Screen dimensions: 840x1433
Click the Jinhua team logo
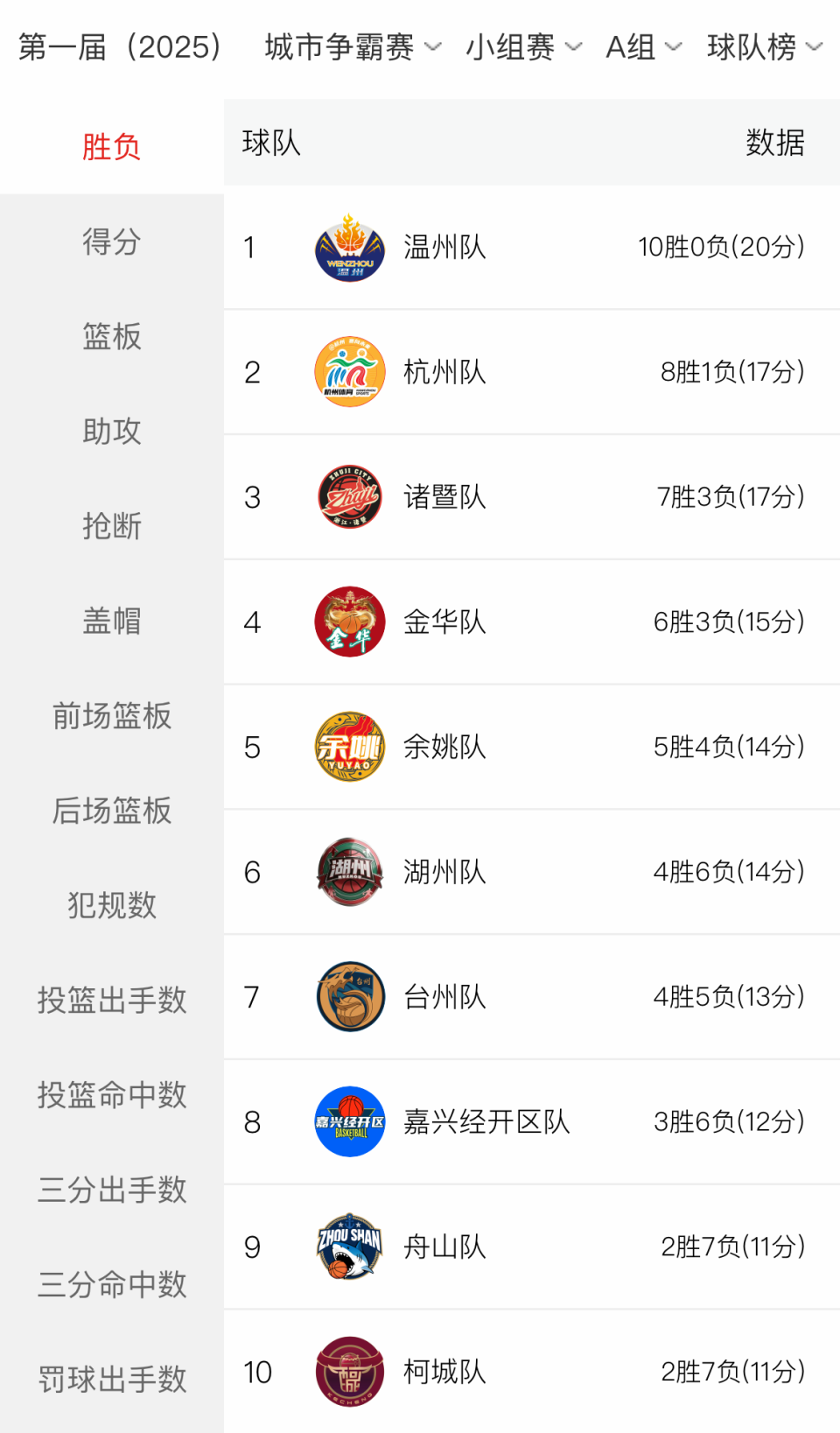point(349,622)
